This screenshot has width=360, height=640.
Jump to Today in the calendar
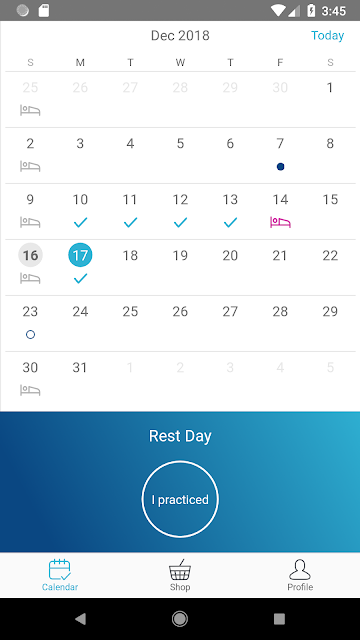pyautogui.click(x=327, y=36)
